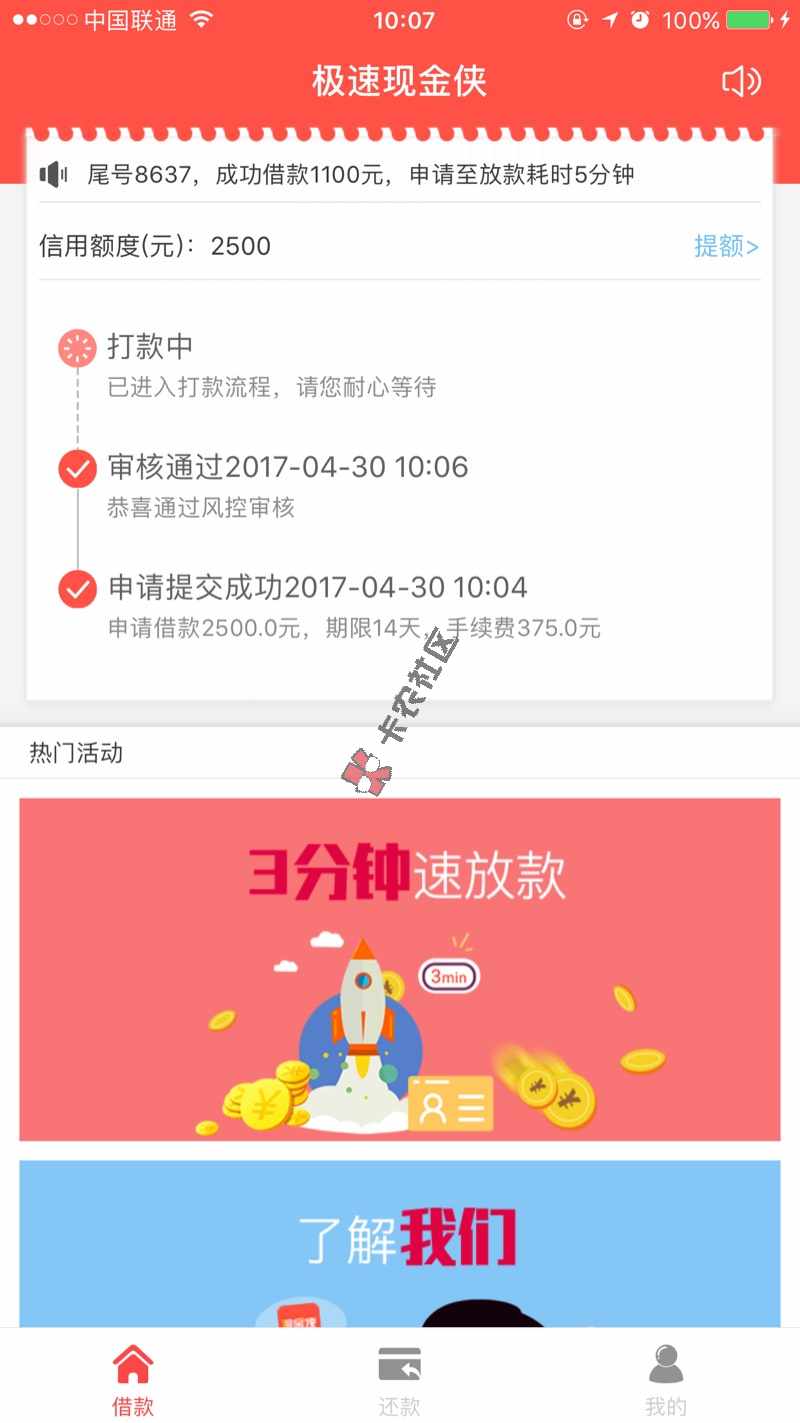This screenshot has height=1423, width=800.
Task: Switch to the 我的 tab
Action: pyautogui.click(x=665, y=1379)
